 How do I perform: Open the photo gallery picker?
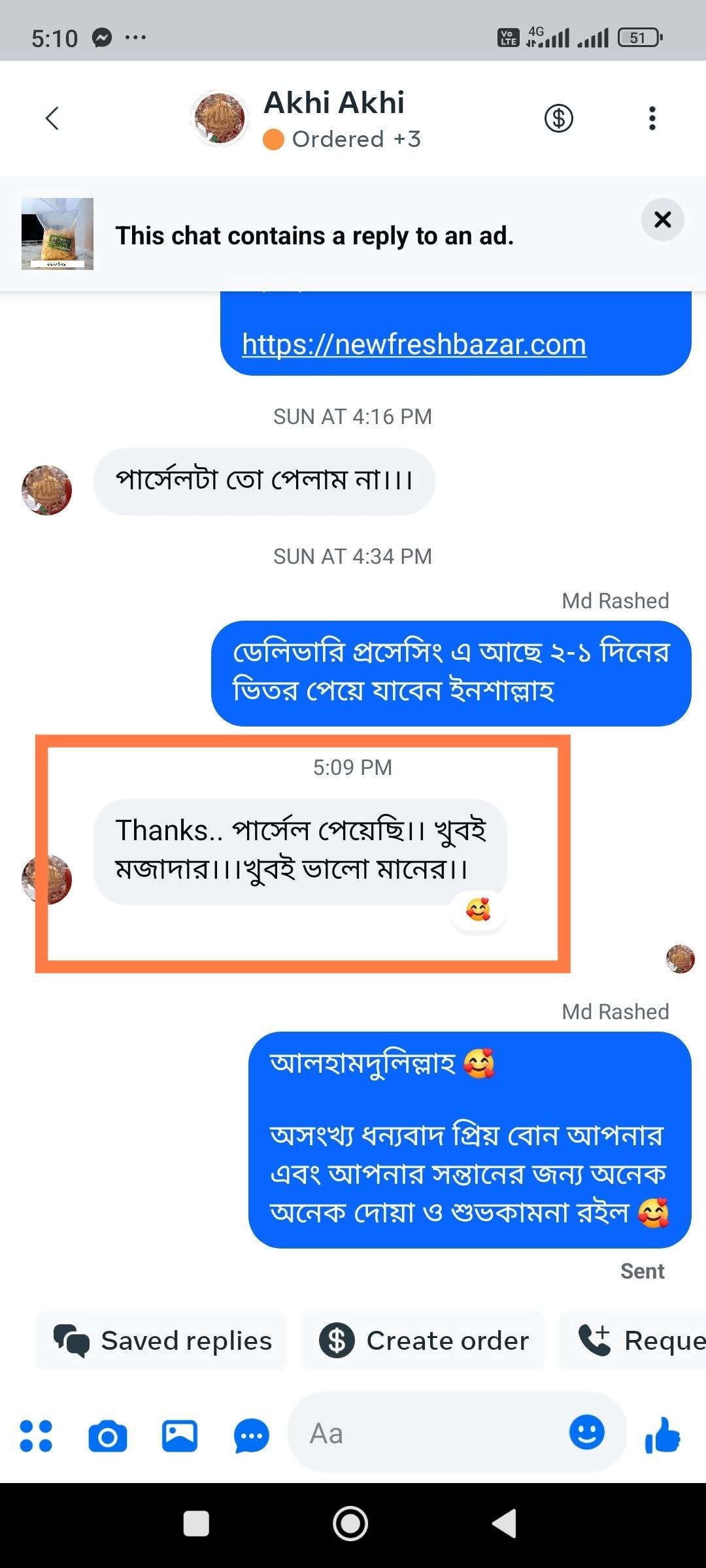tap(180, 1435)
